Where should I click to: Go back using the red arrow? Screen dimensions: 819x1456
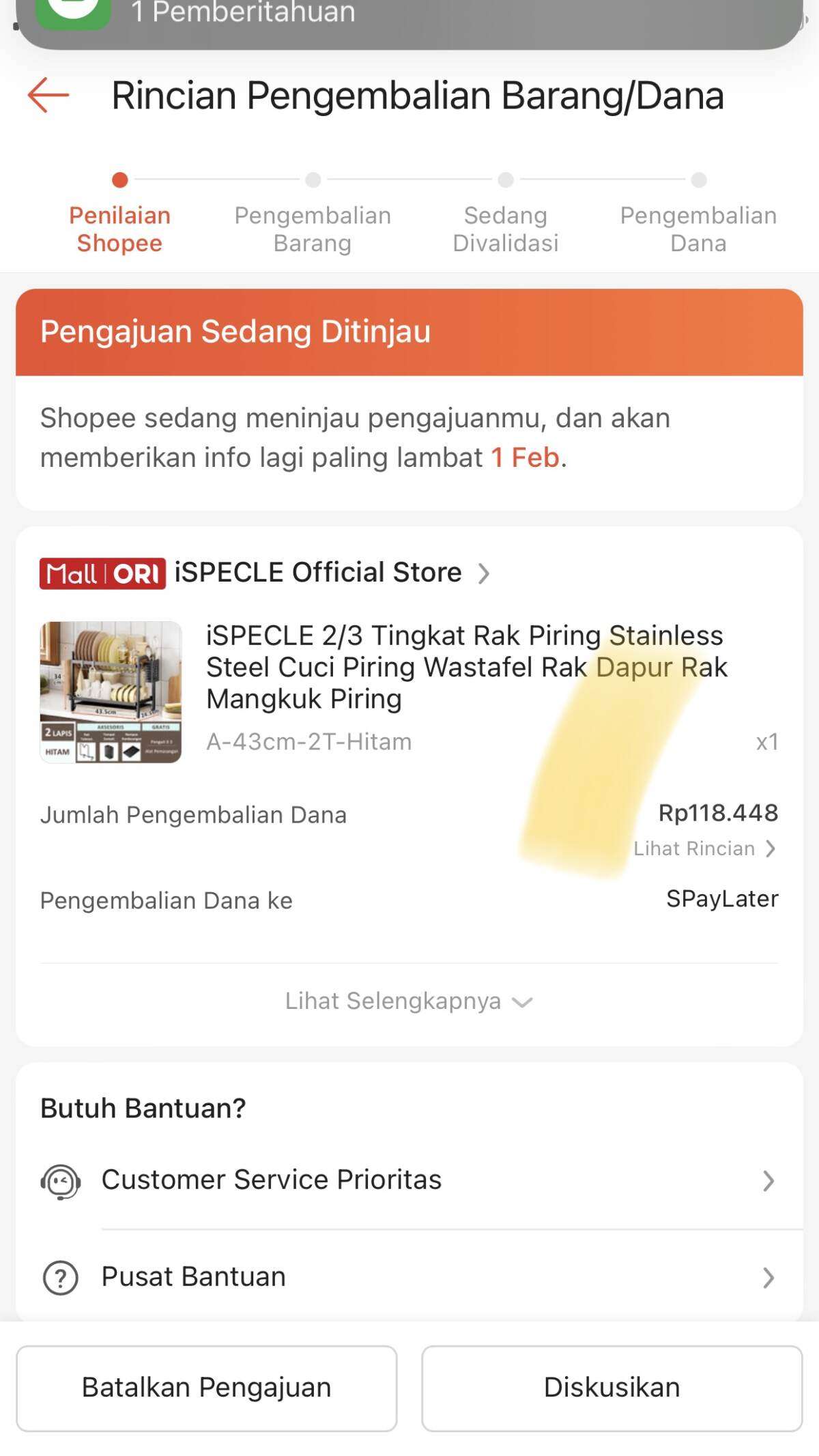tap(48, 95)
